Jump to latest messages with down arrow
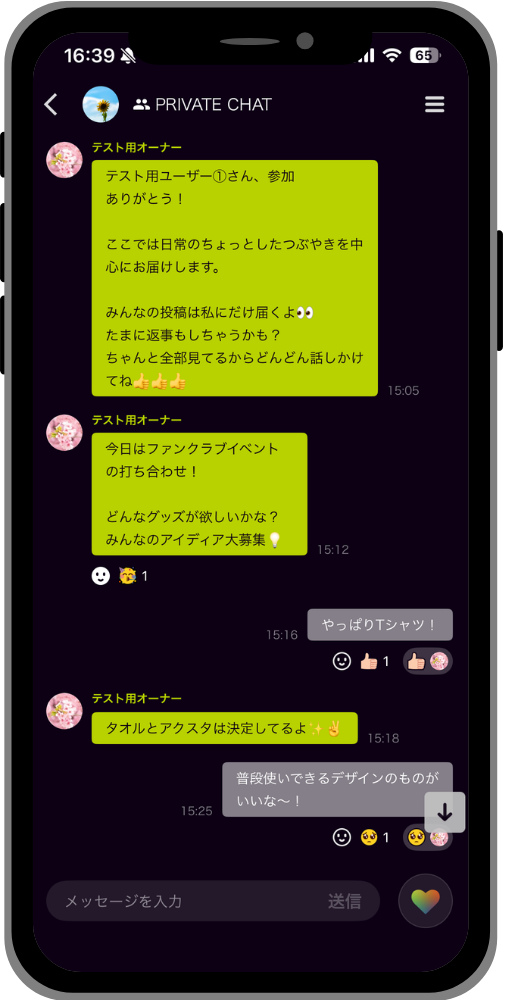This screenshot has width=509, height=1000. 445,812
